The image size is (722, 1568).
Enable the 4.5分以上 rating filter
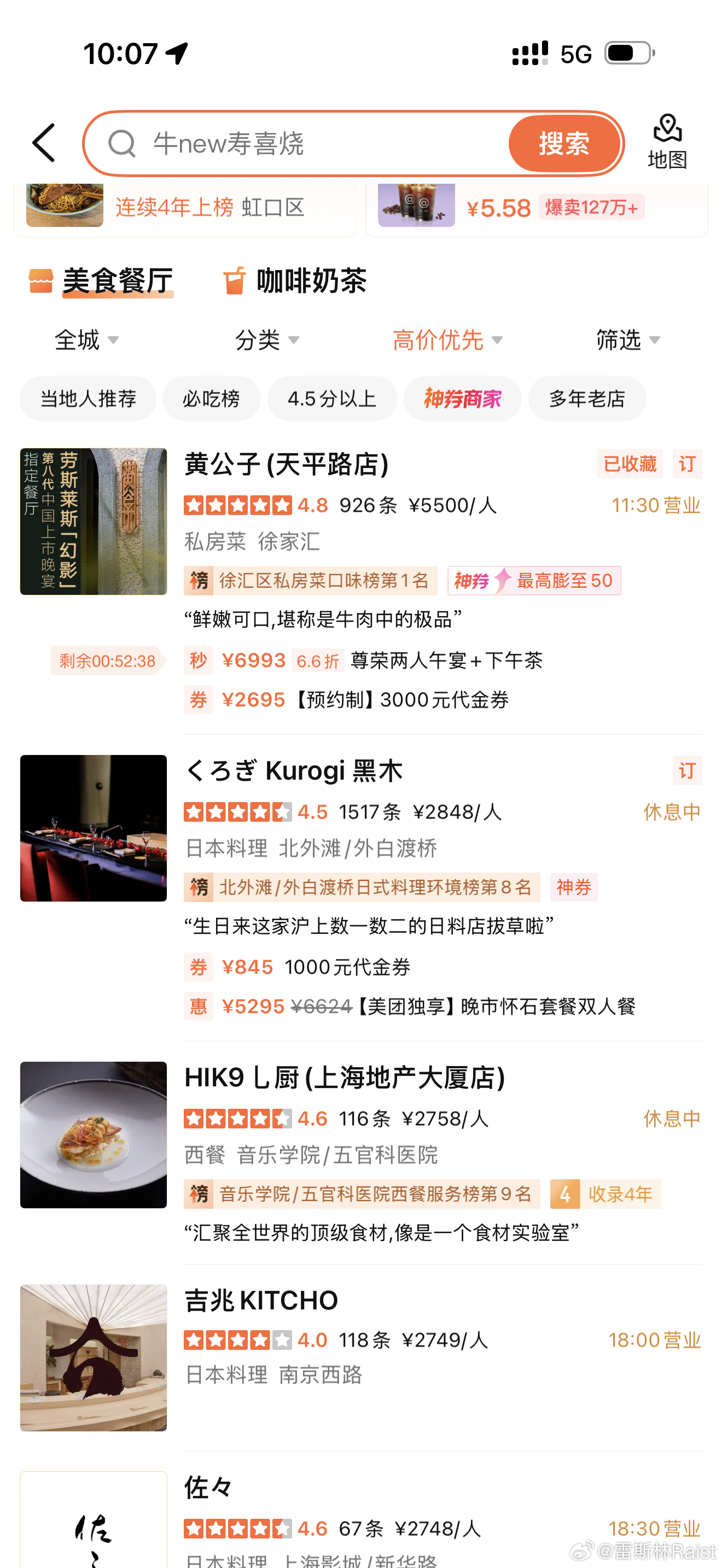pos(332,399)
